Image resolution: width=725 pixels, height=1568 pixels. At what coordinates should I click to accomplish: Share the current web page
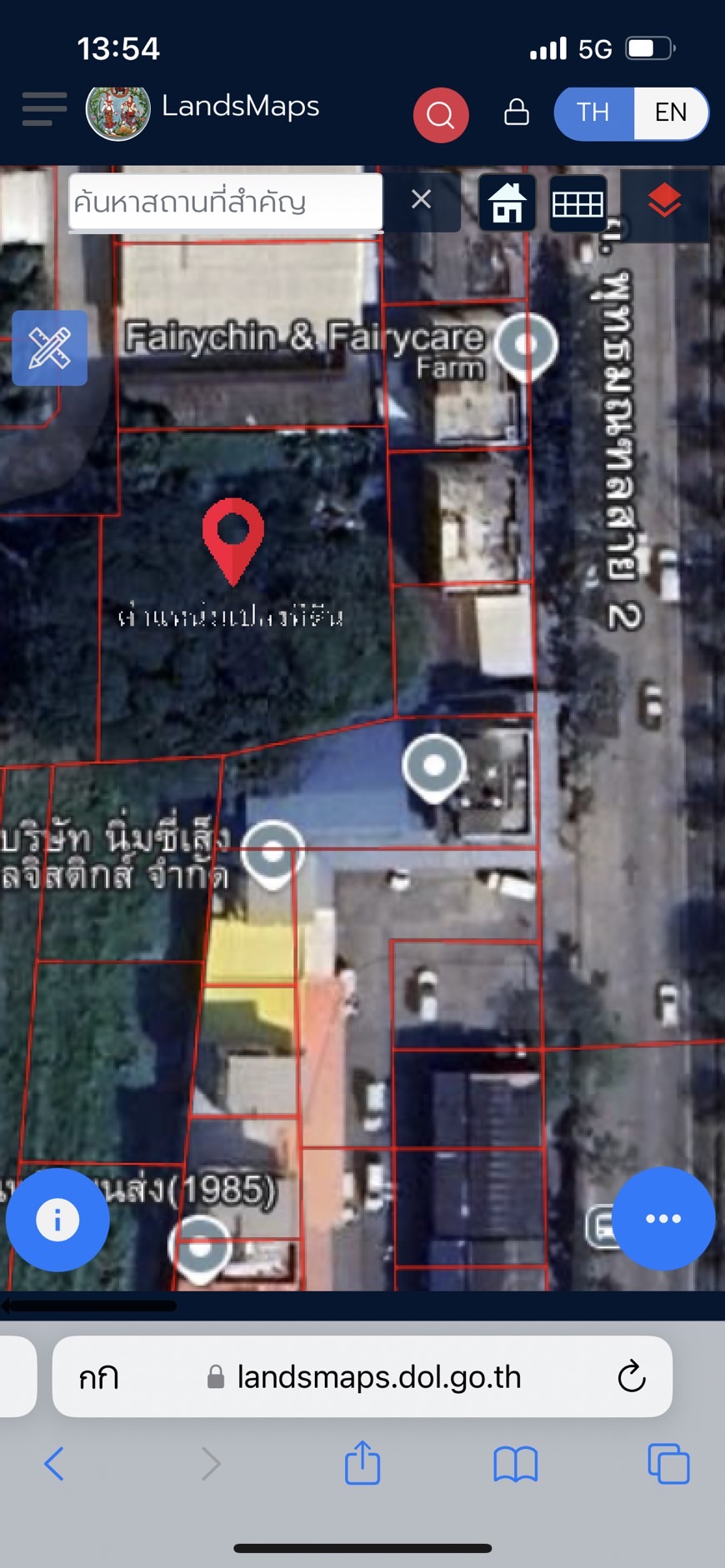(362, 1464)
